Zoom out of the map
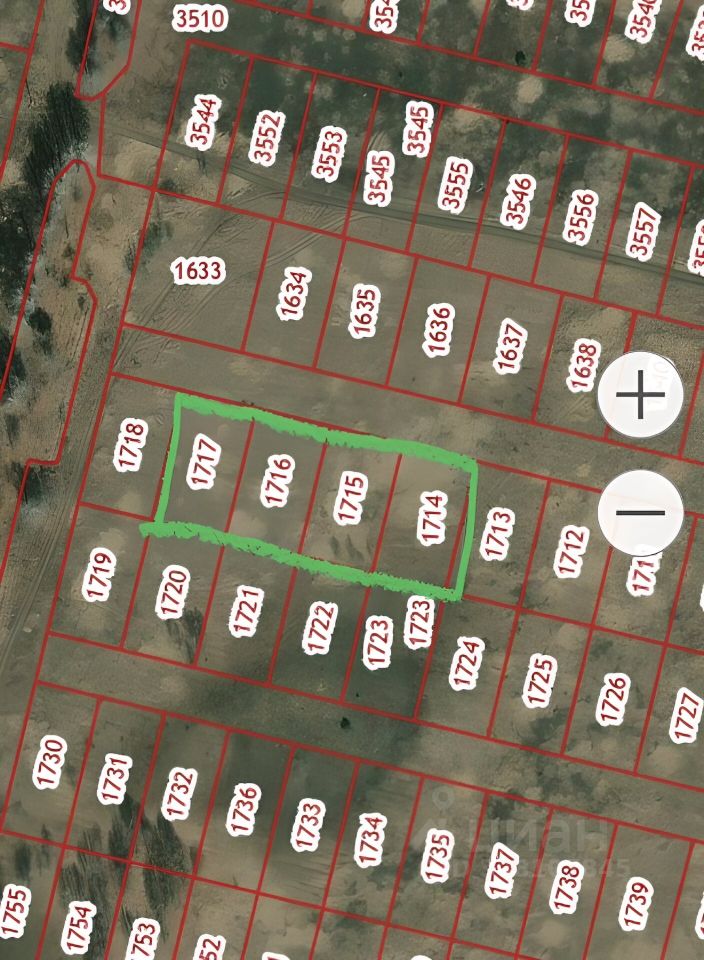Viewport: 704px width, 960px height. tap(640, 512)
